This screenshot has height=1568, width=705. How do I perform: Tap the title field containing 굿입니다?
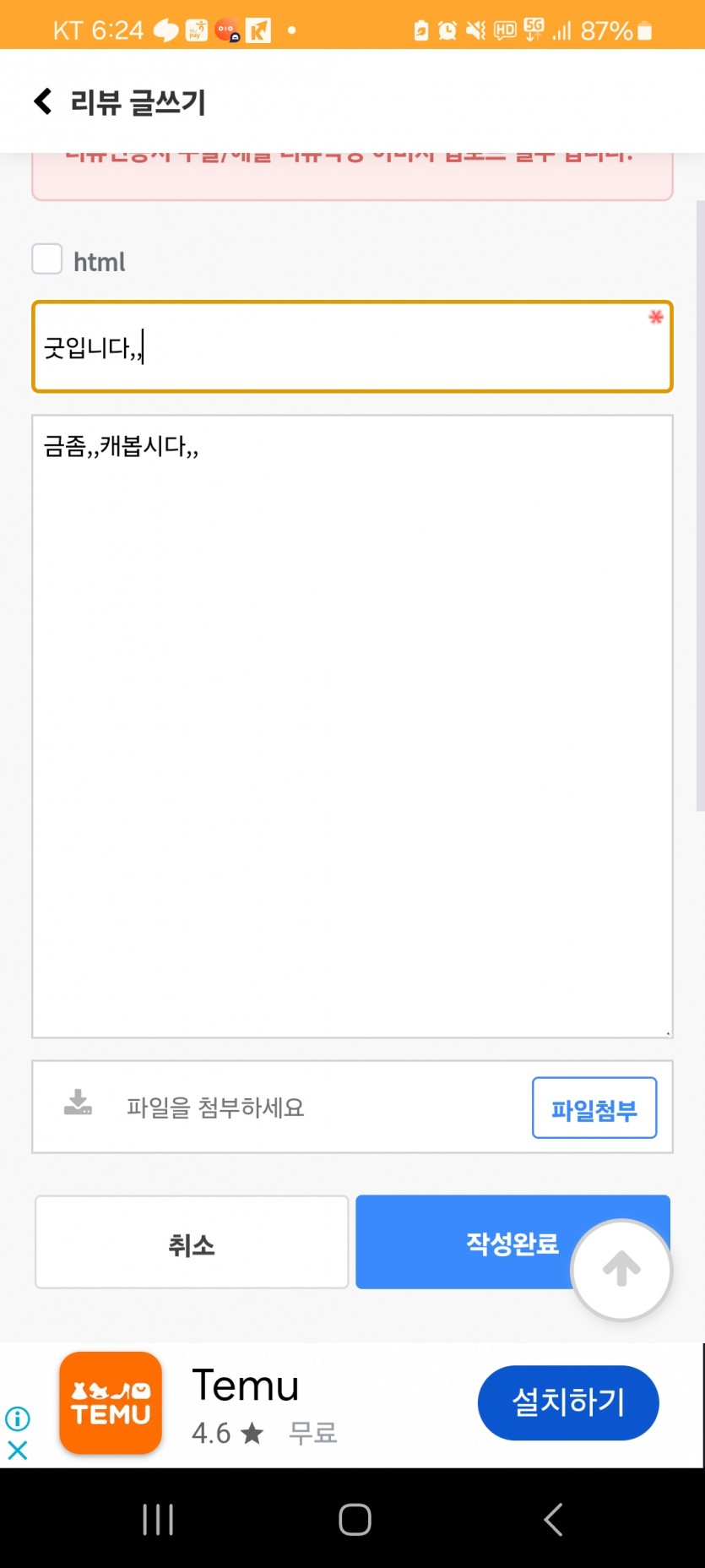click(352, 346)
